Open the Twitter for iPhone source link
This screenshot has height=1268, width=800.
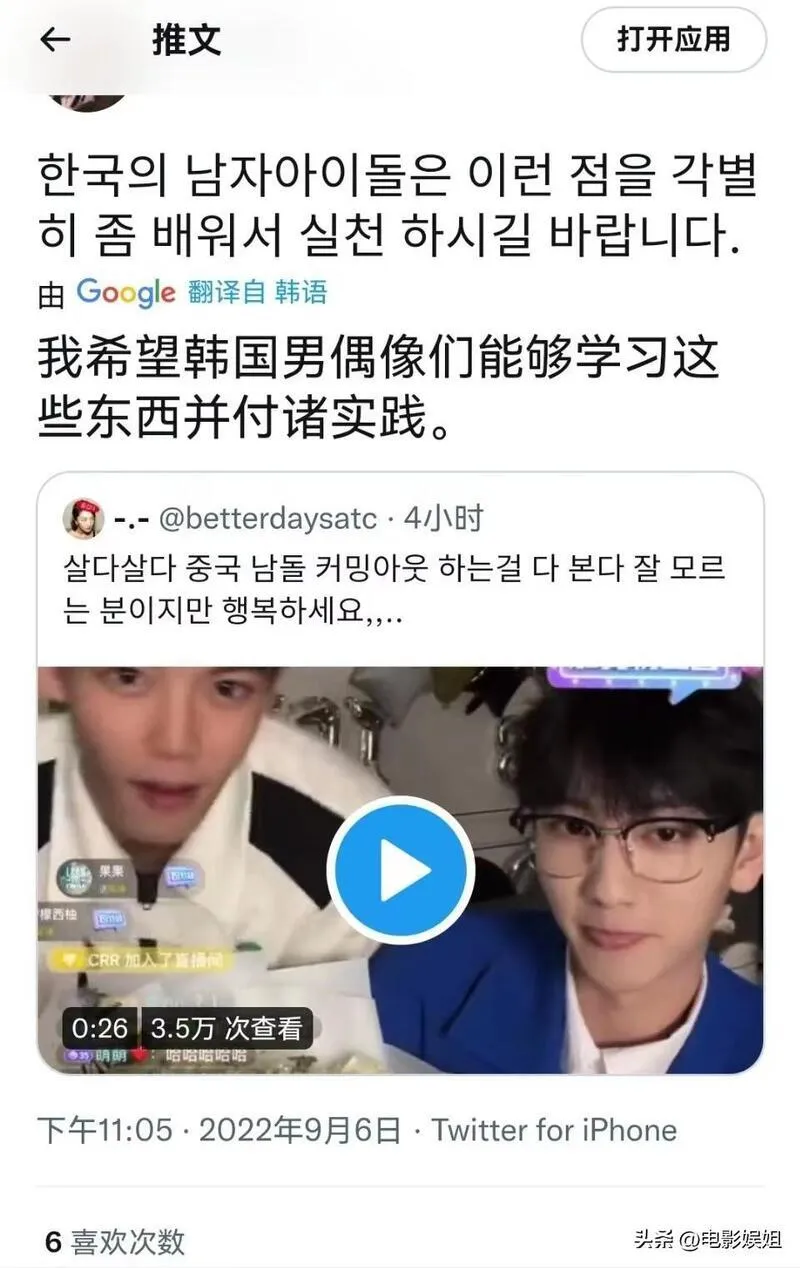click(x=554, y=1131)
